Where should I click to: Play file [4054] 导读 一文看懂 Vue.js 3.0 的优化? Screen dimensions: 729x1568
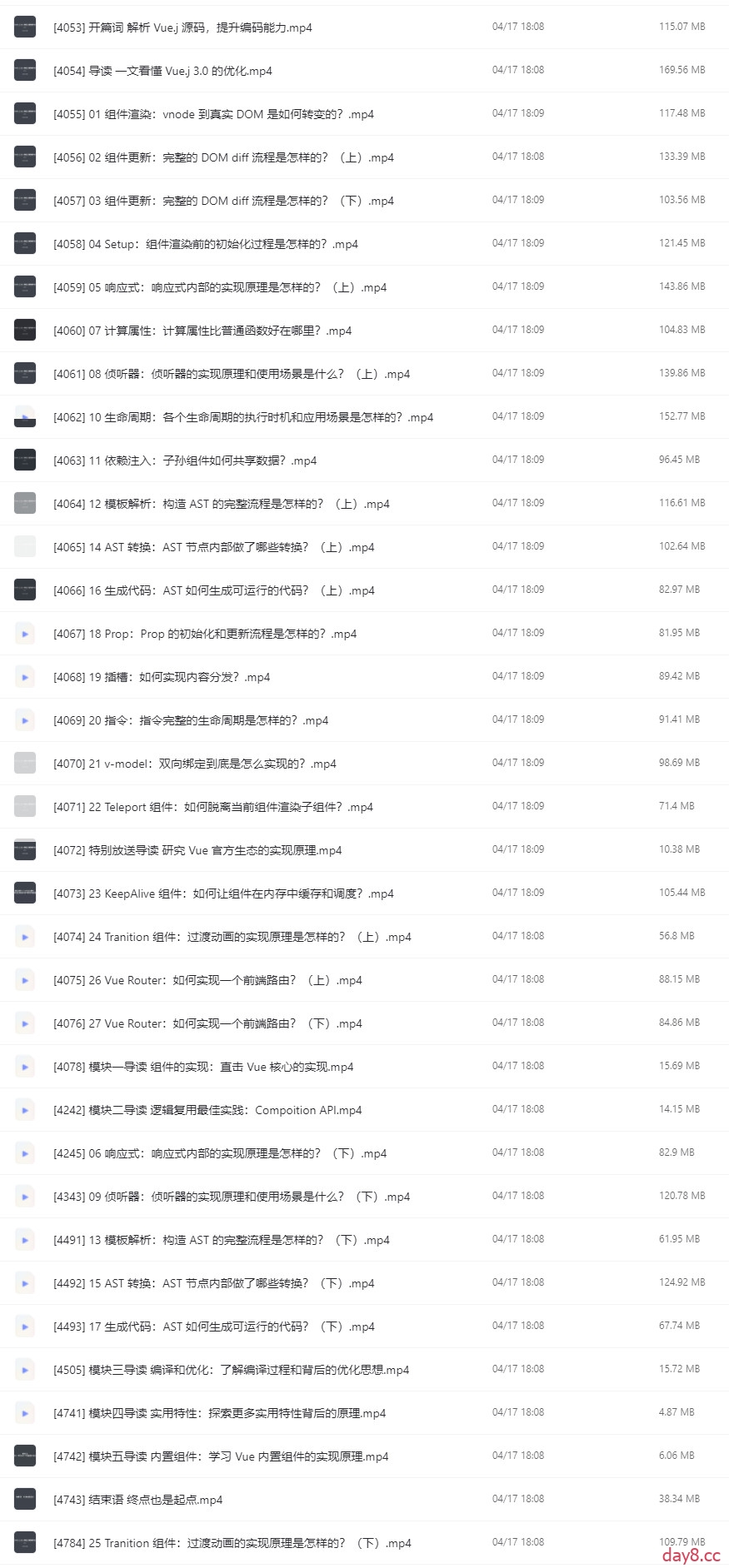point(162,71)
